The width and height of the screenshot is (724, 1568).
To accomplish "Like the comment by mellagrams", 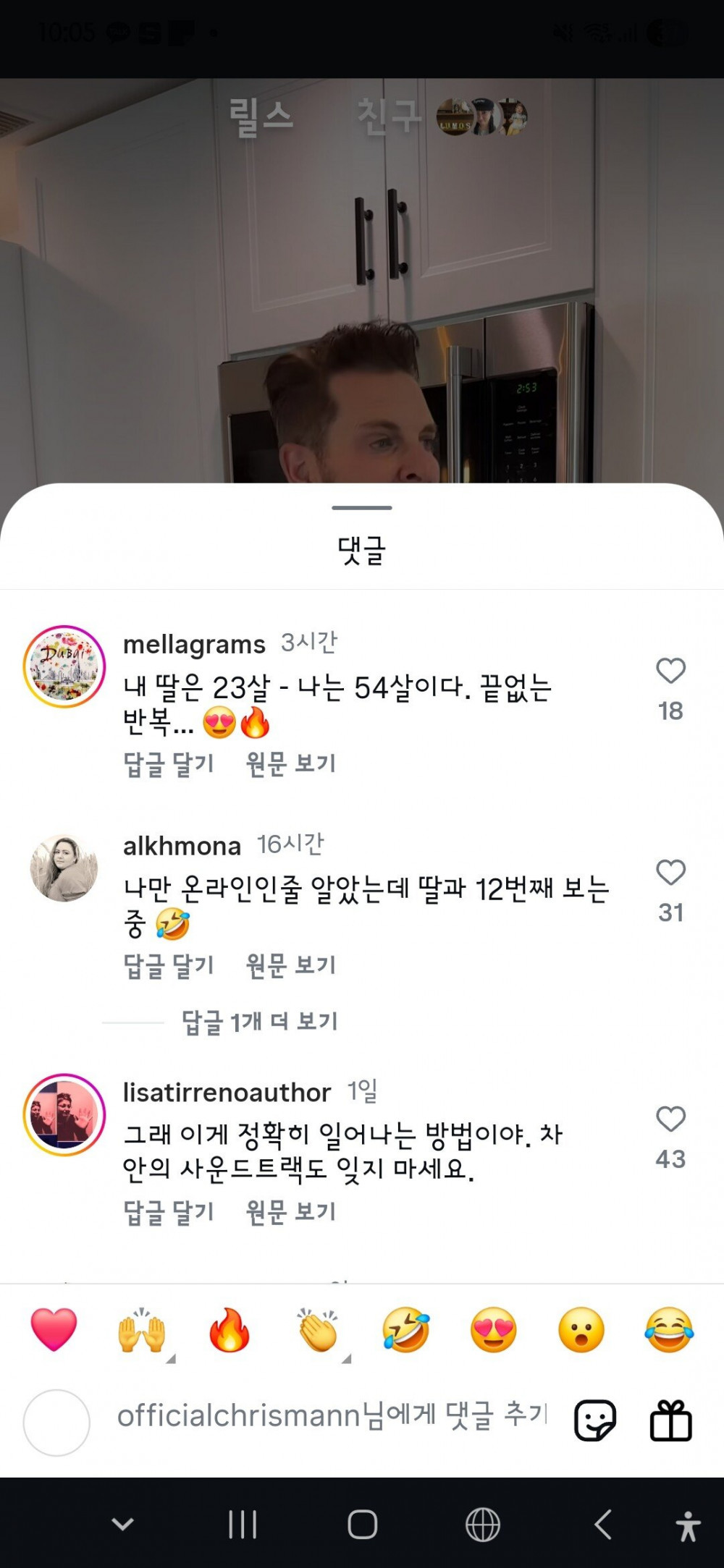I will pos(670,671).
